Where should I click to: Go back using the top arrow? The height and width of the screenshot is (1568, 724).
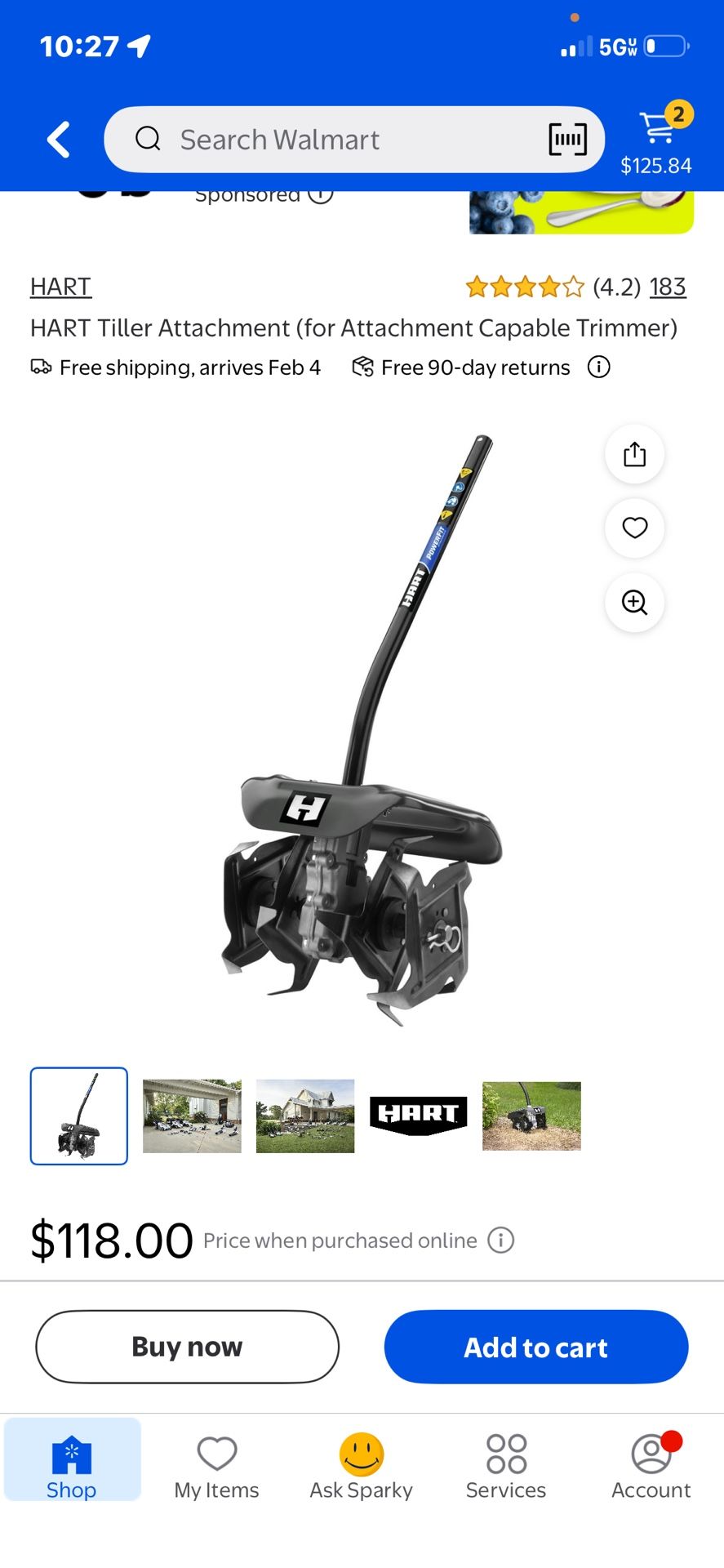coord(59,140)
